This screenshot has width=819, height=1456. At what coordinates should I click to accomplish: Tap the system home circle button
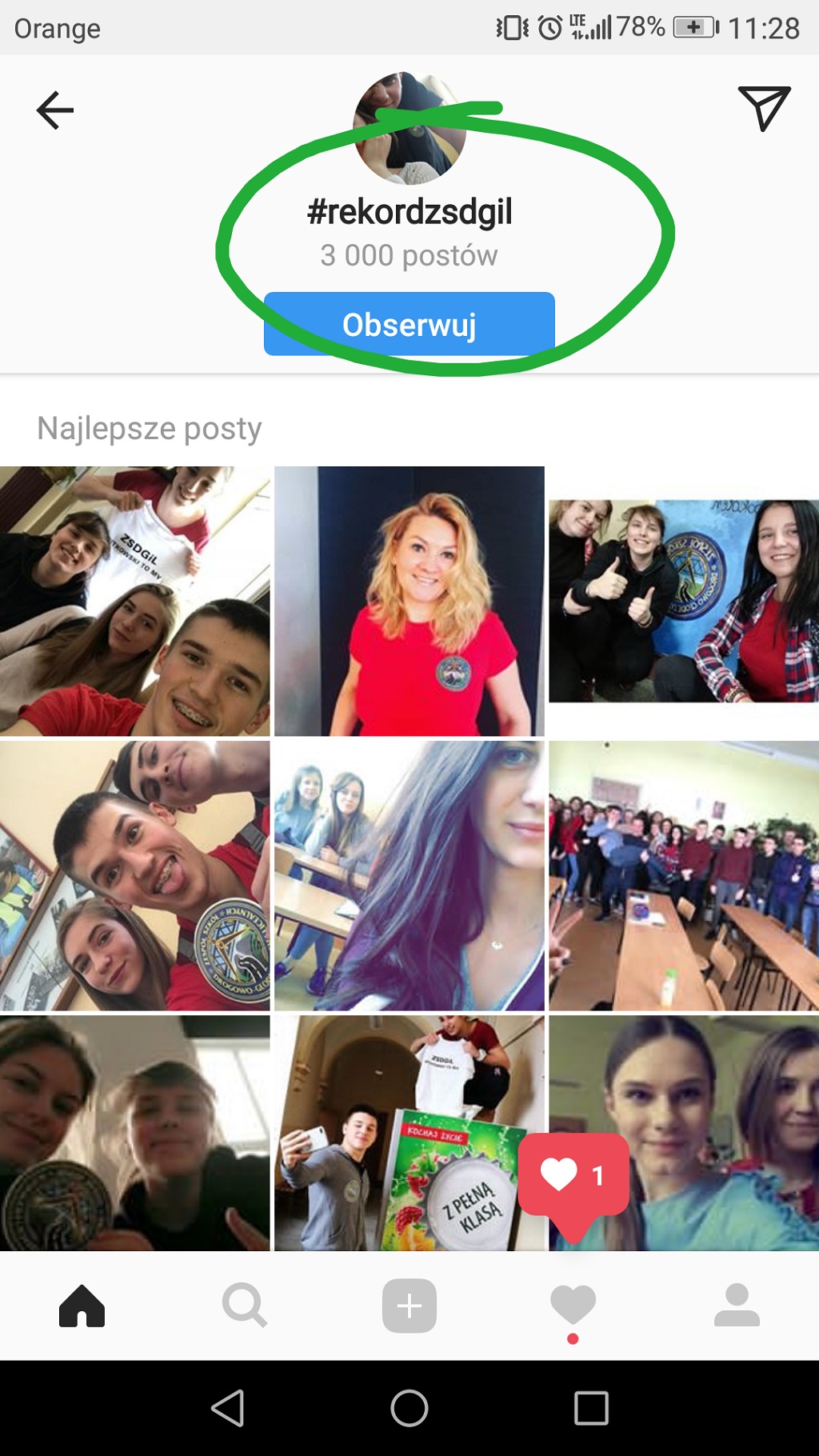coord(409,1408)
